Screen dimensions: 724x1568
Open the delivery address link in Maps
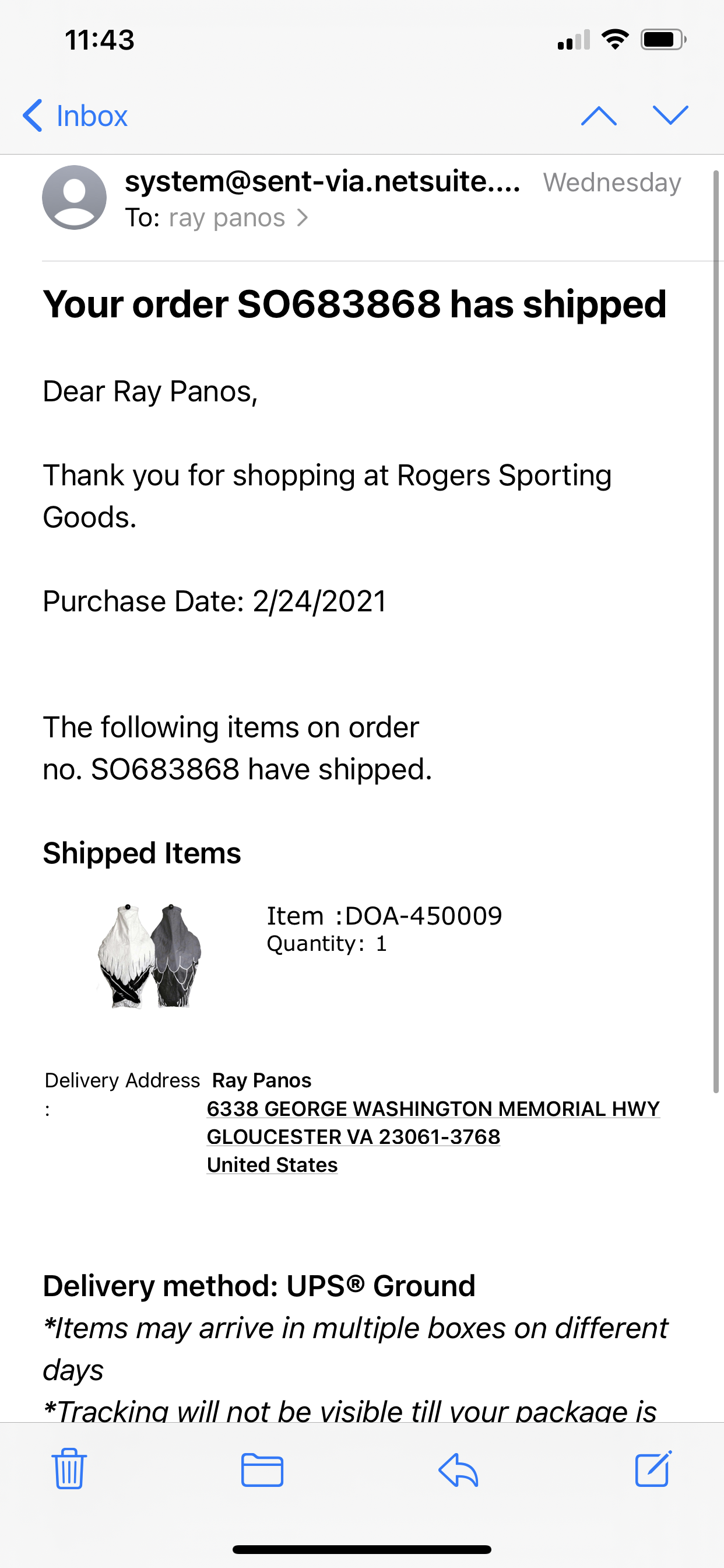[433, 1136]
